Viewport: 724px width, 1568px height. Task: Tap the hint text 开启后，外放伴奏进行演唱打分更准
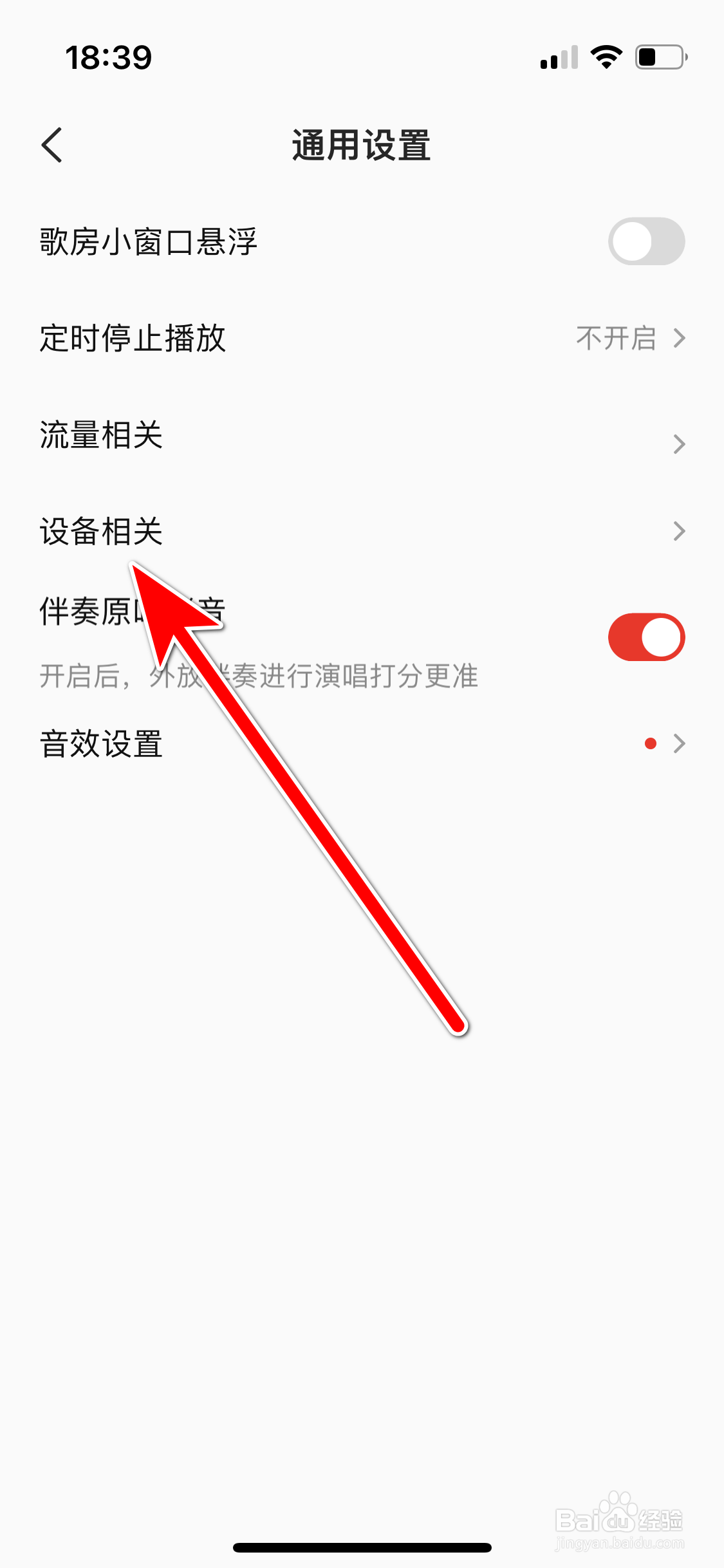pos(257,676)
